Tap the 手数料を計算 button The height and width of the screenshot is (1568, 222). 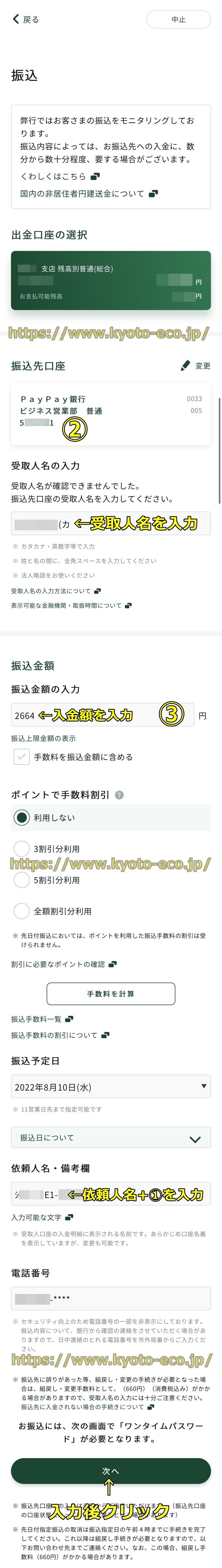coord(111,994)
